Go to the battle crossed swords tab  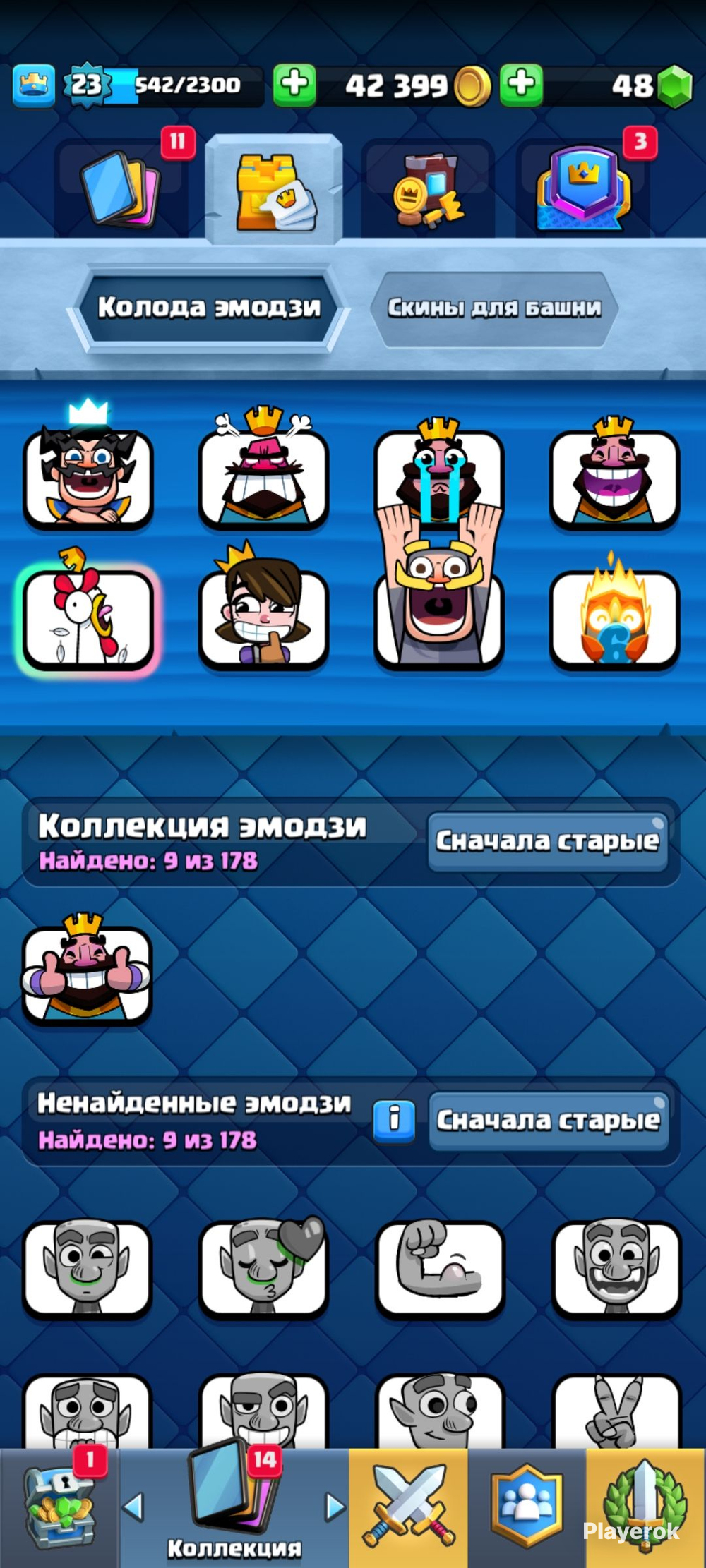click(x=408, y=1507)
